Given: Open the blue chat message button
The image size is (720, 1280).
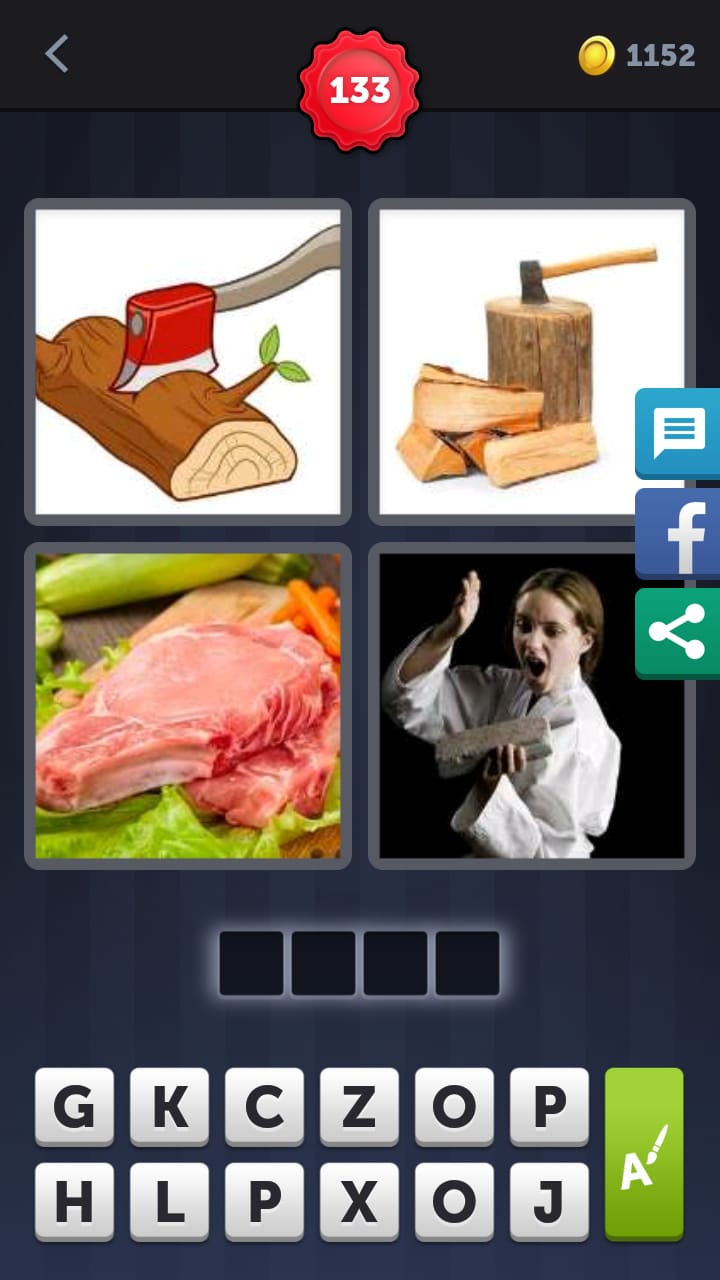Looking at the screenshot, I should coord(679,433).
